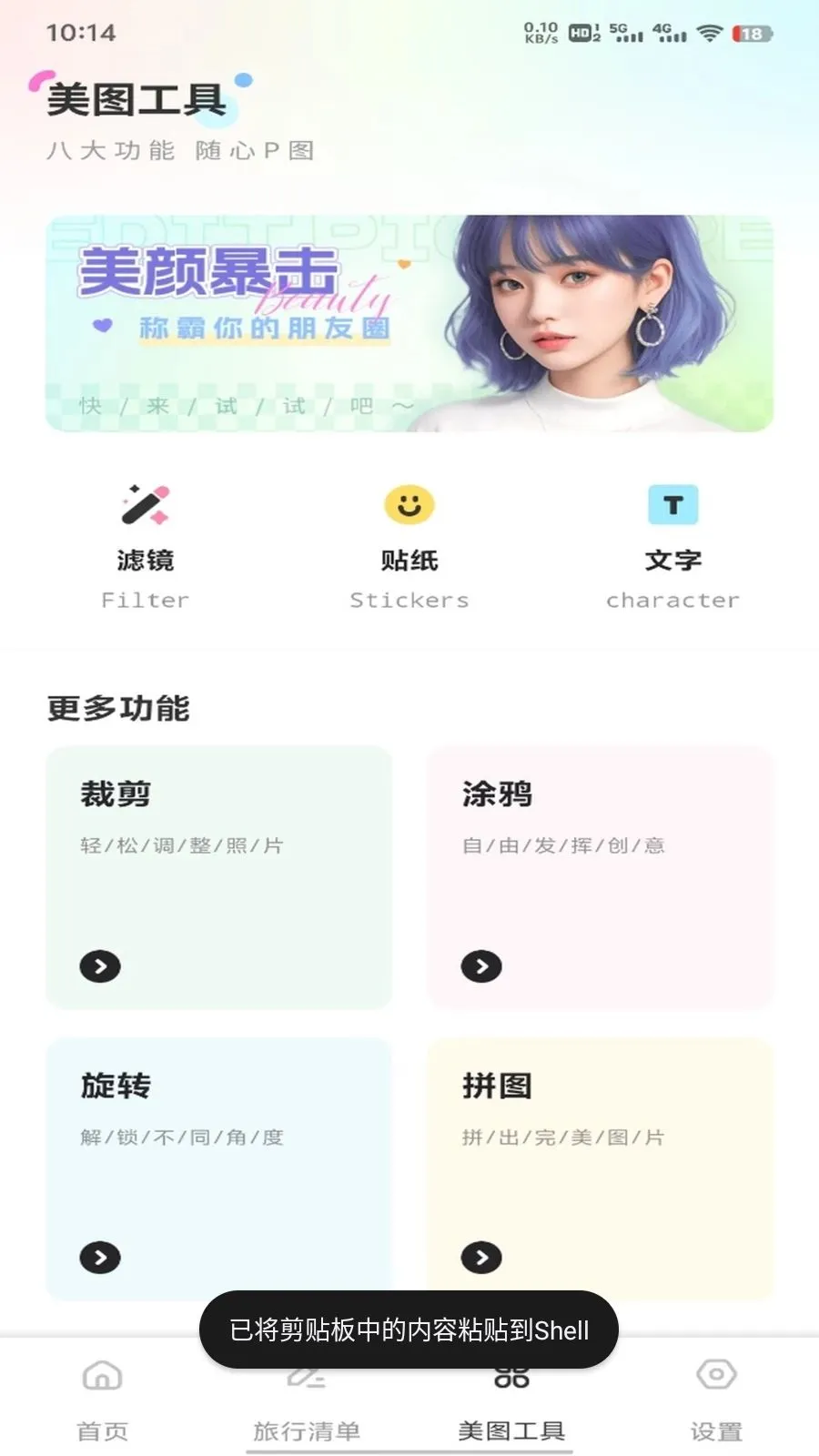Open the 文字 character tool
This screenshot has height=1456, width=819.
[x=673, y=547]
